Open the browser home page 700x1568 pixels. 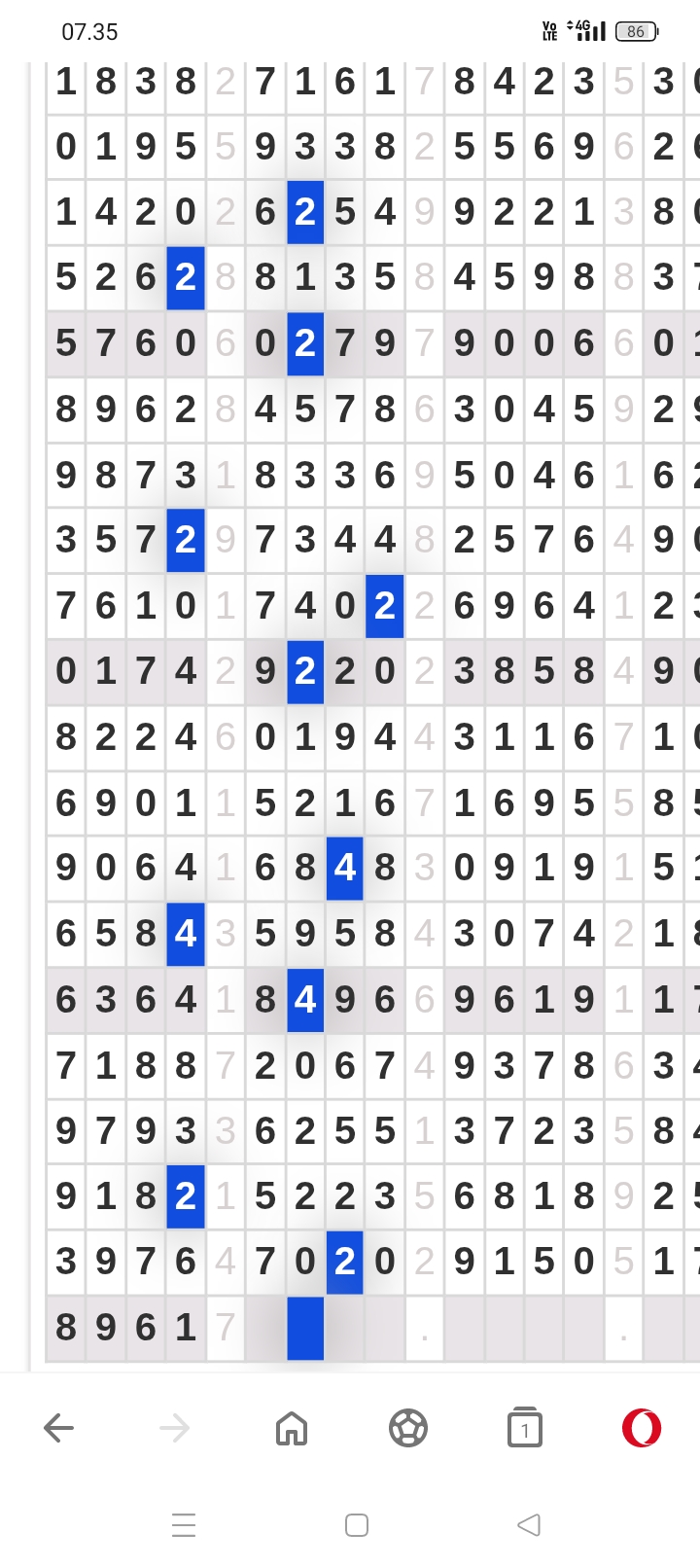pyautogui.click(x=292, y=1428)
